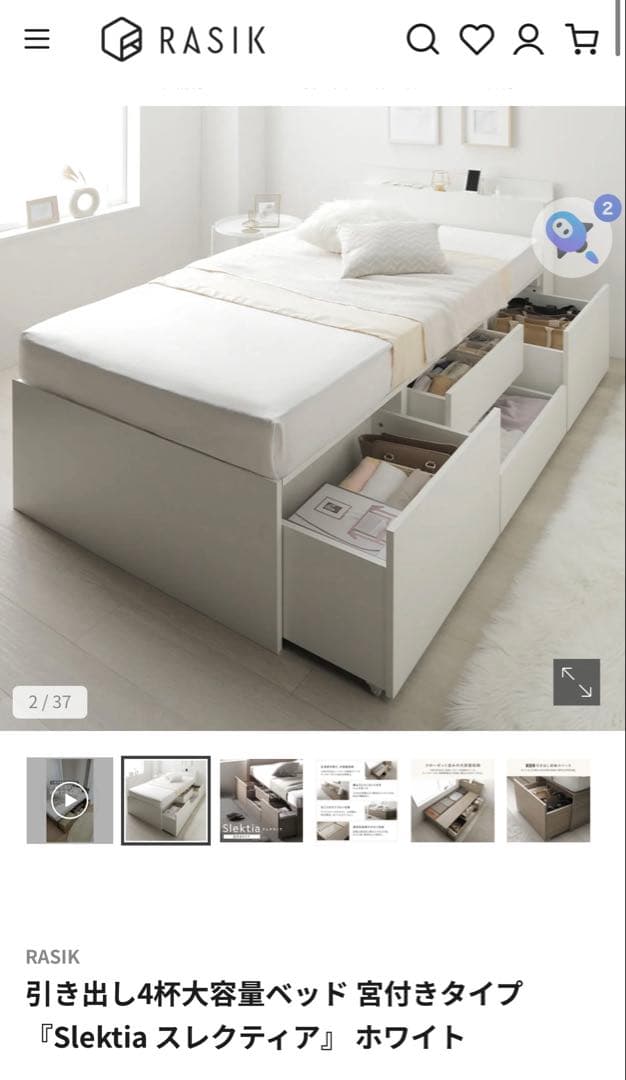Show the Slektia logo thumbnail image
The height and width of the screenshot is (1080, 626).
tap(262, 800)
